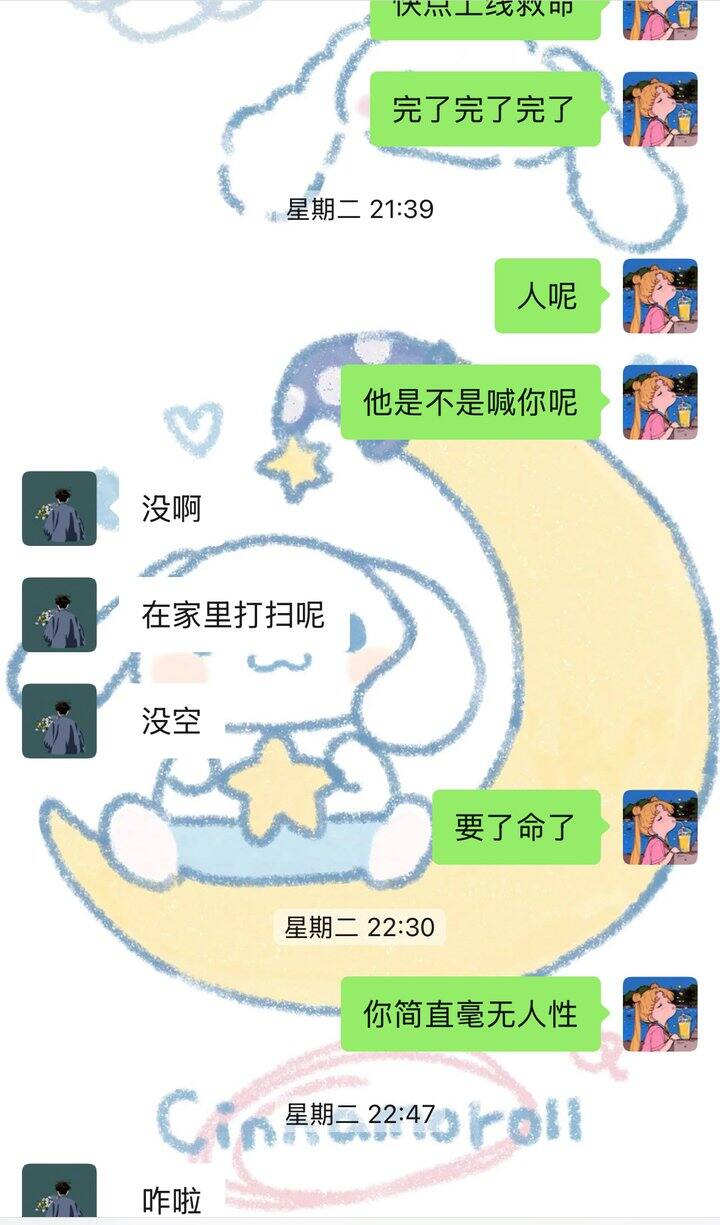
Task: Open contact profile via avatar beside 没啊
Action: click(x=60, y=508)
